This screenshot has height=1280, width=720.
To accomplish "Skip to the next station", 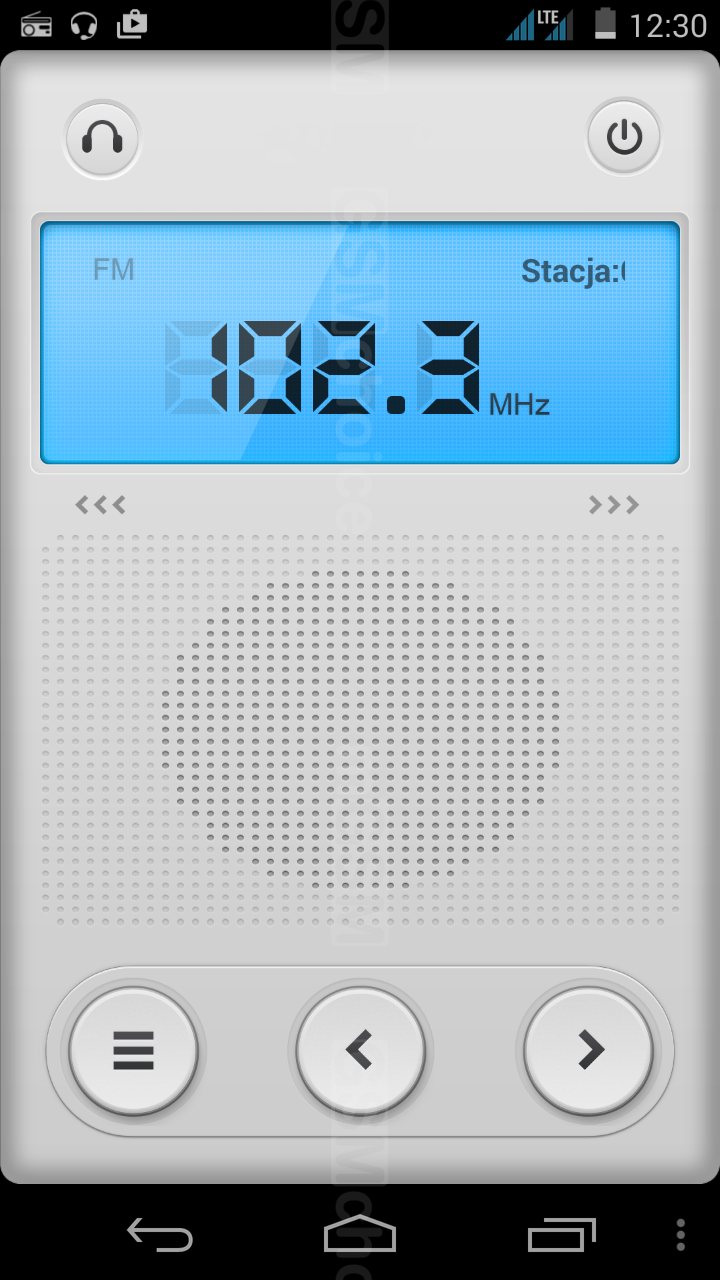I will (x=589, y=1051).
